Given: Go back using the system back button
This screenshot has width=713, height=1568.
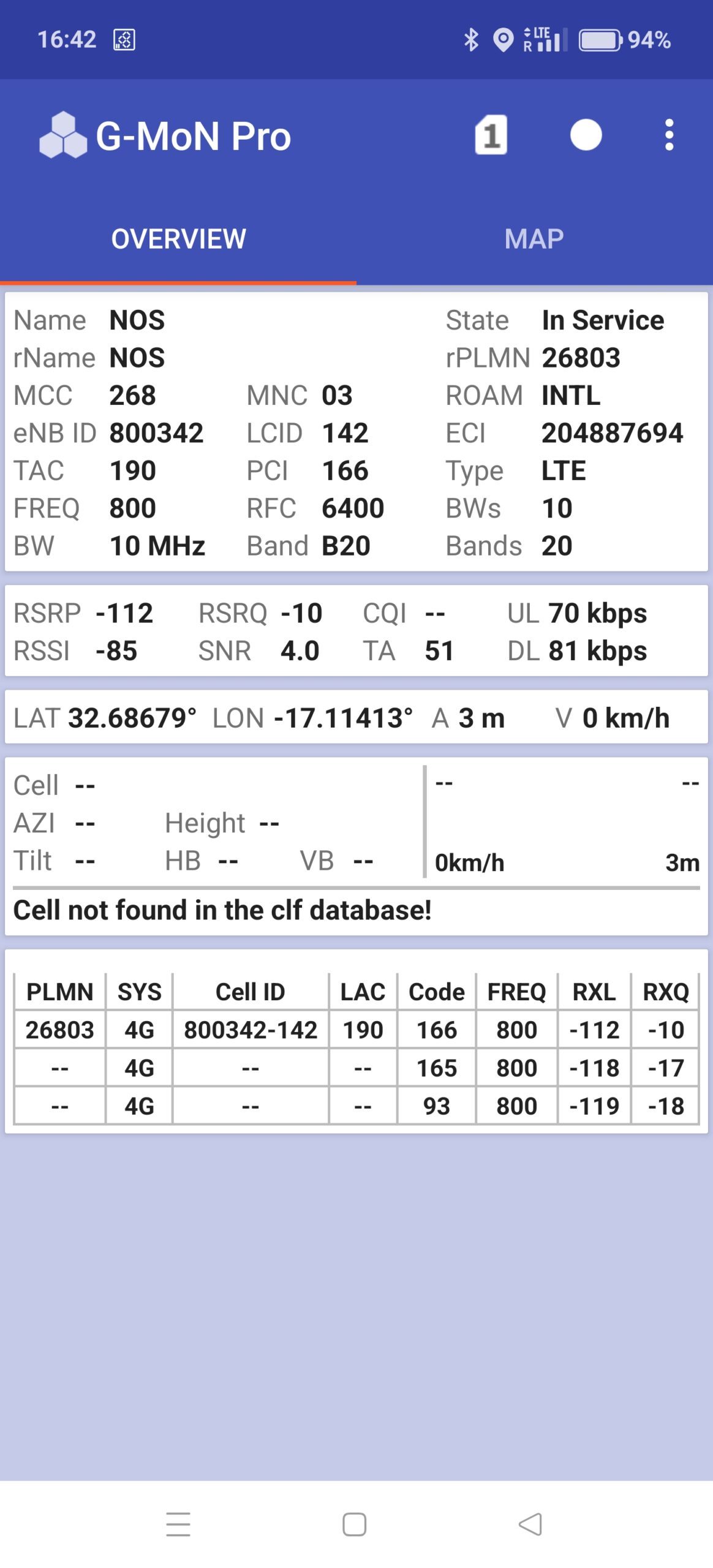Looking at the screenshot, I should coord(530,1525).
